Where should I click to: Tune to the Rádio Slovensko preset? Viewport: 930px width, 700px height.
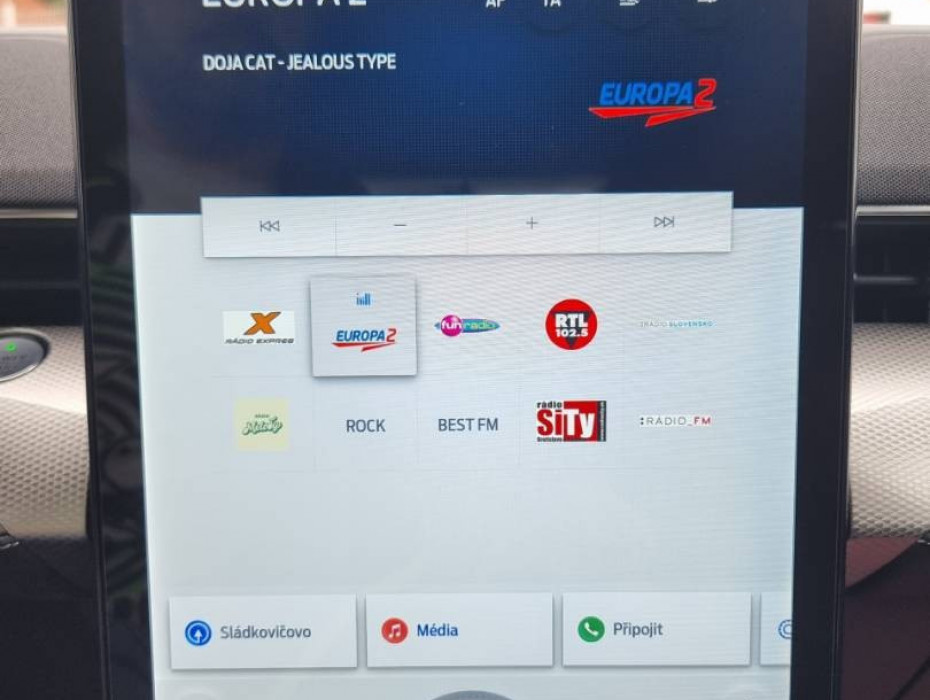pyautogui.click(x=676, y=324)
